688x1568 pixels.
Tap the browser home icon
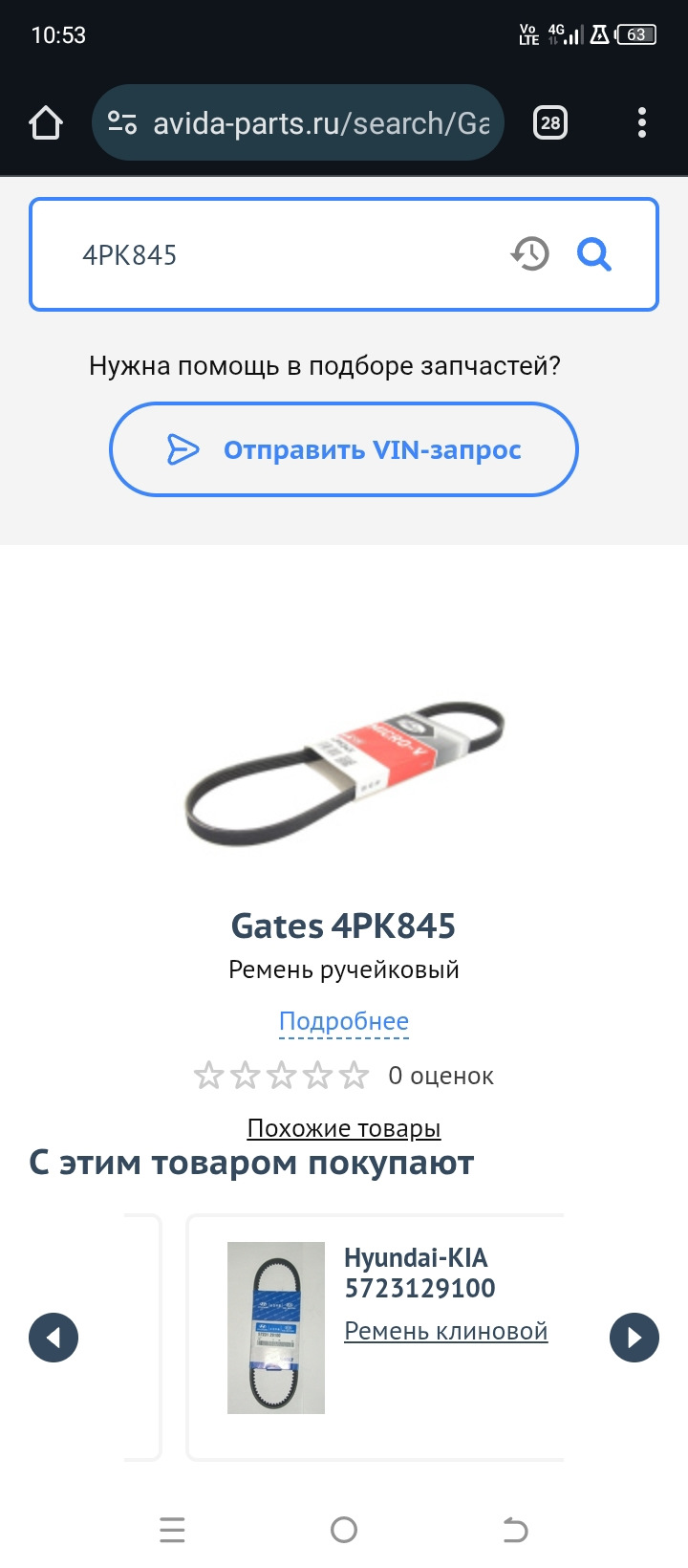pos(46,123)
